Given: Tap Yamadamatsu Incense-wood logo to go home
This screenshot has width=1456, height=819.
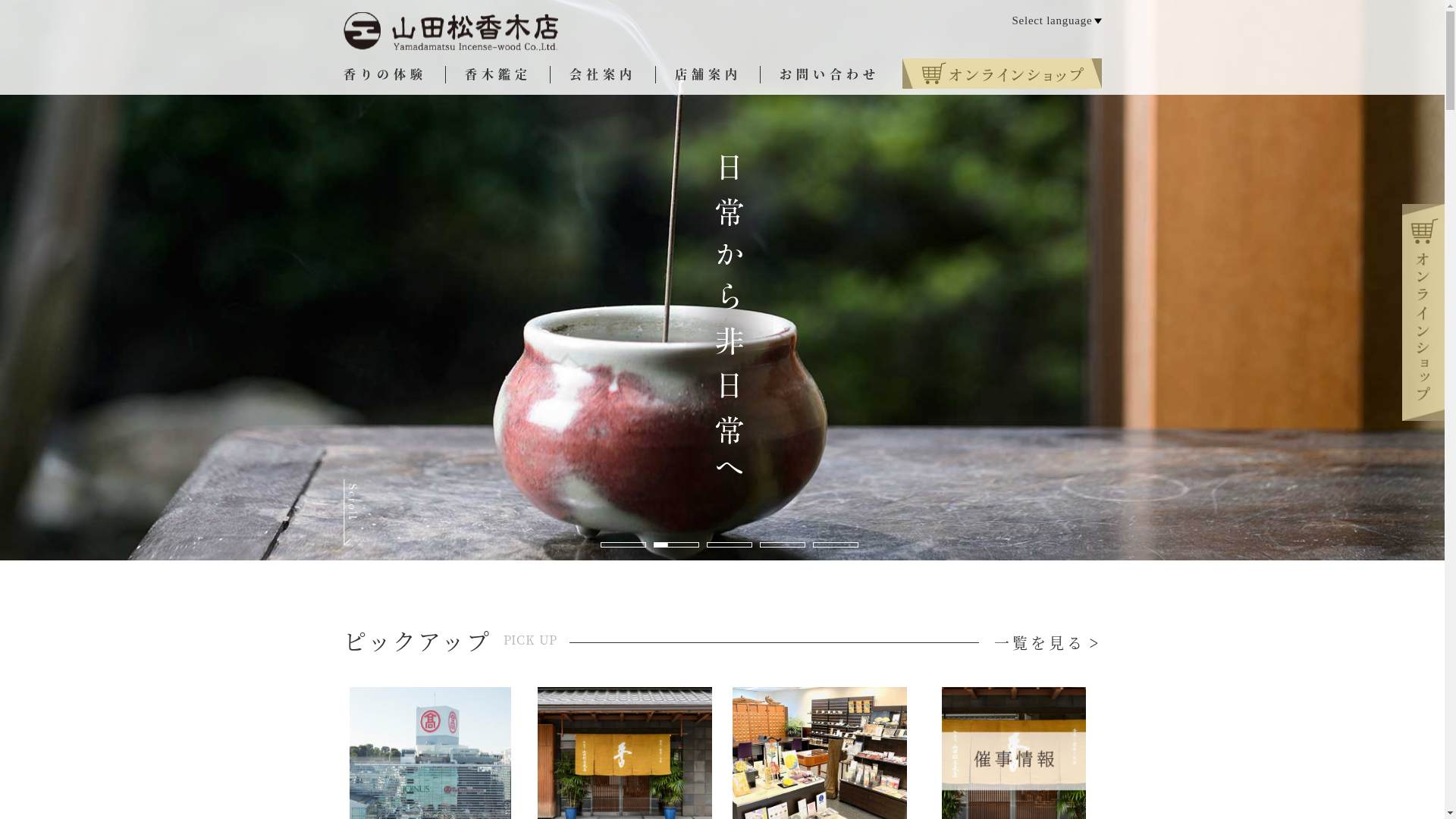Looking at the screenshot, I should (x=450, y=32).
